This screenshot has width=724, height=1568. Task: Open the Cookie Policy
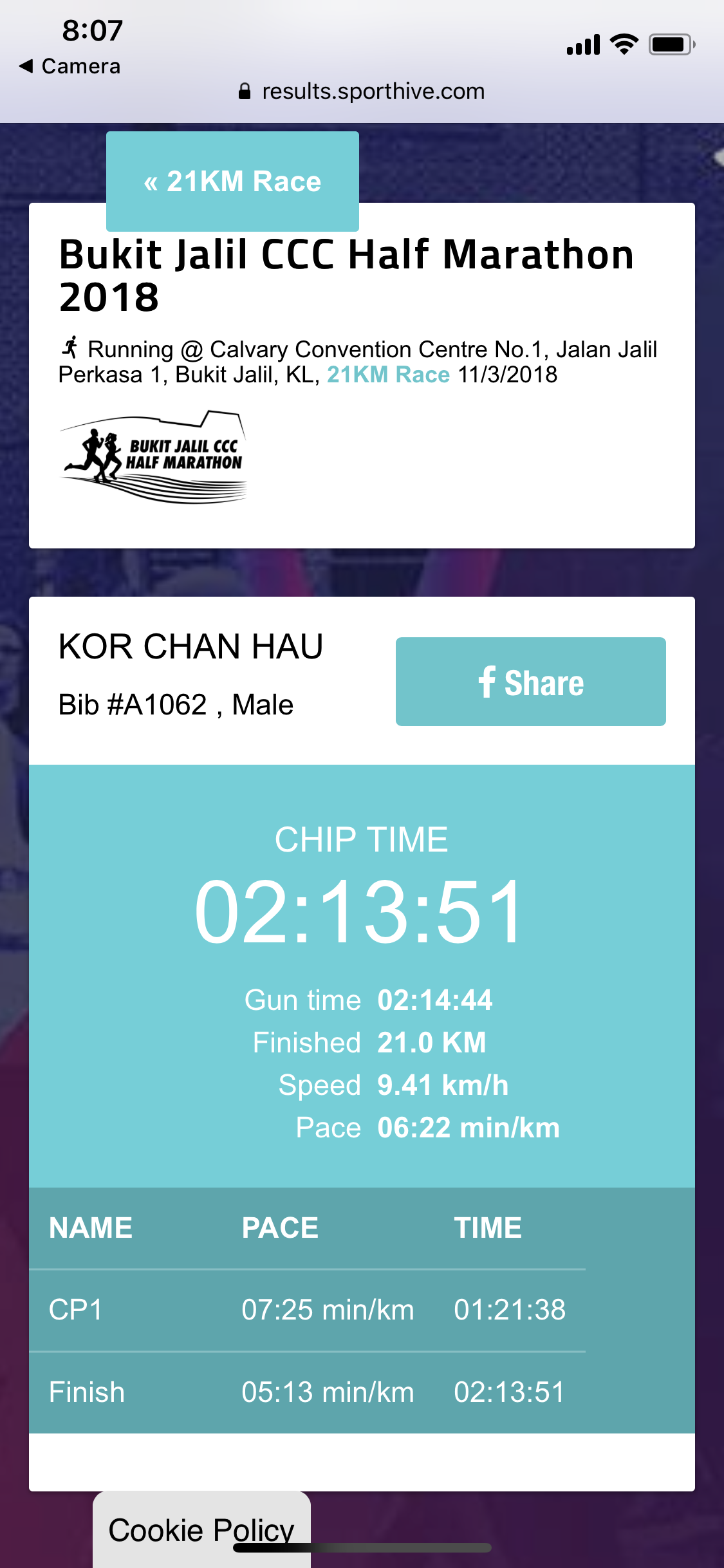[201, 1530]
